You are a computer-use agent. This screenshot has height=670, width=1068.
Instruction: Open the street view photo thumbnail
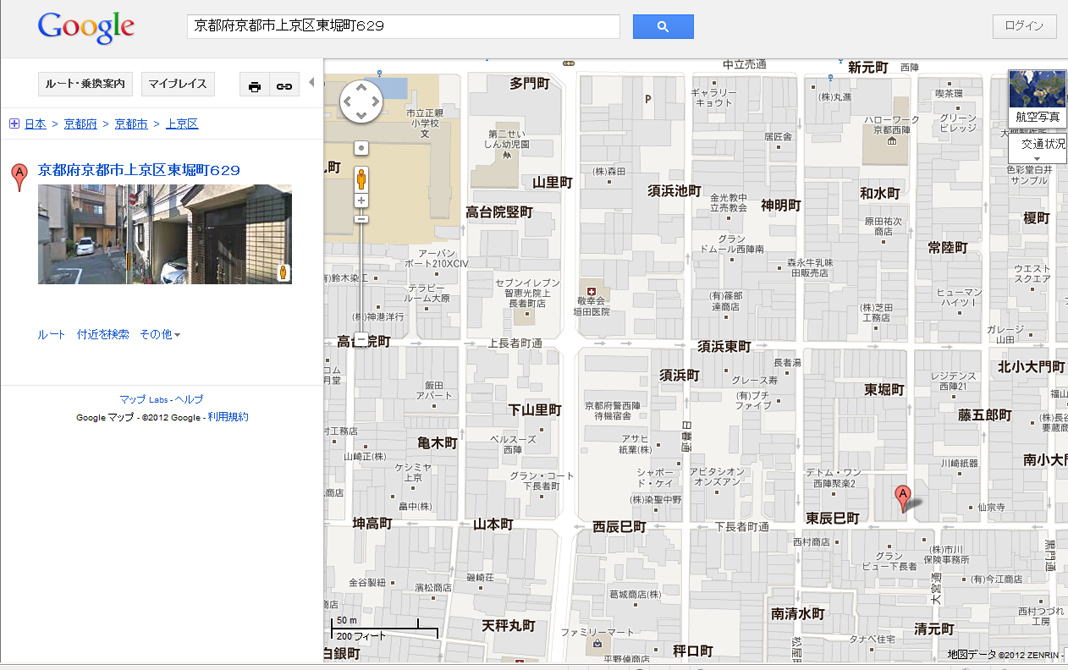tap(164, 234)
